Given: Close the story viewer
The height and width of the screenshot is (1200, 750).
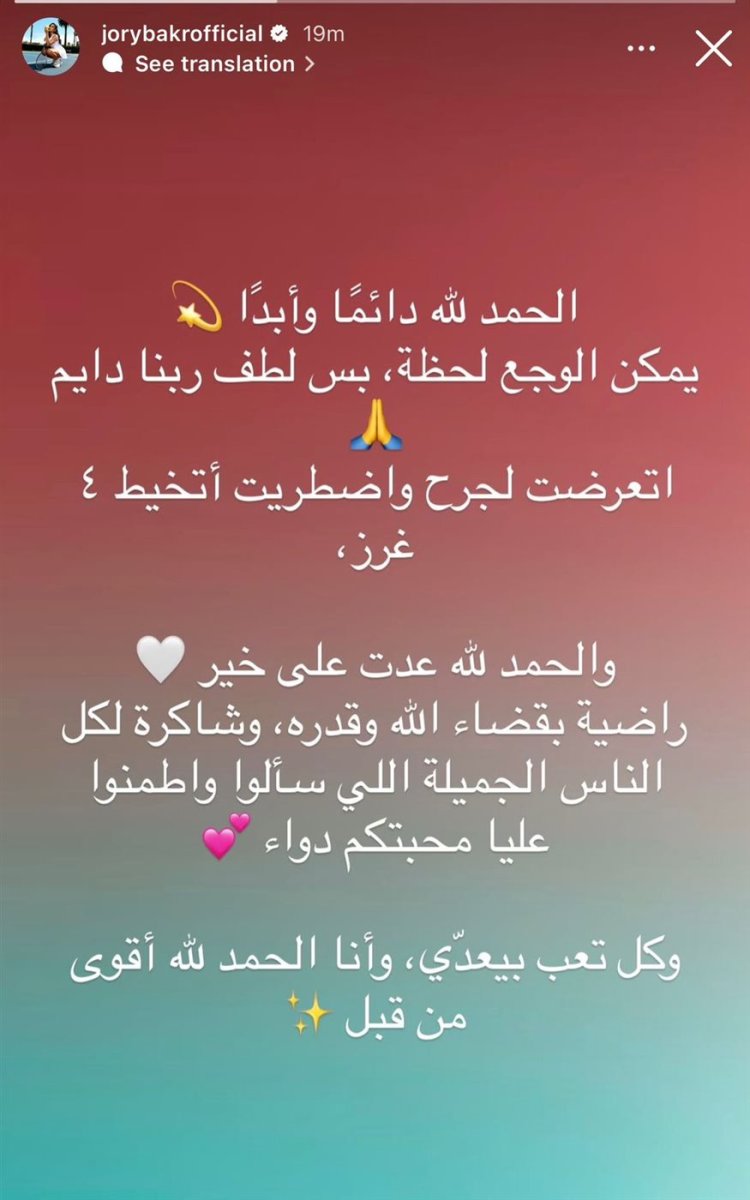Looking at the screenshot, I should coord(713,48).
